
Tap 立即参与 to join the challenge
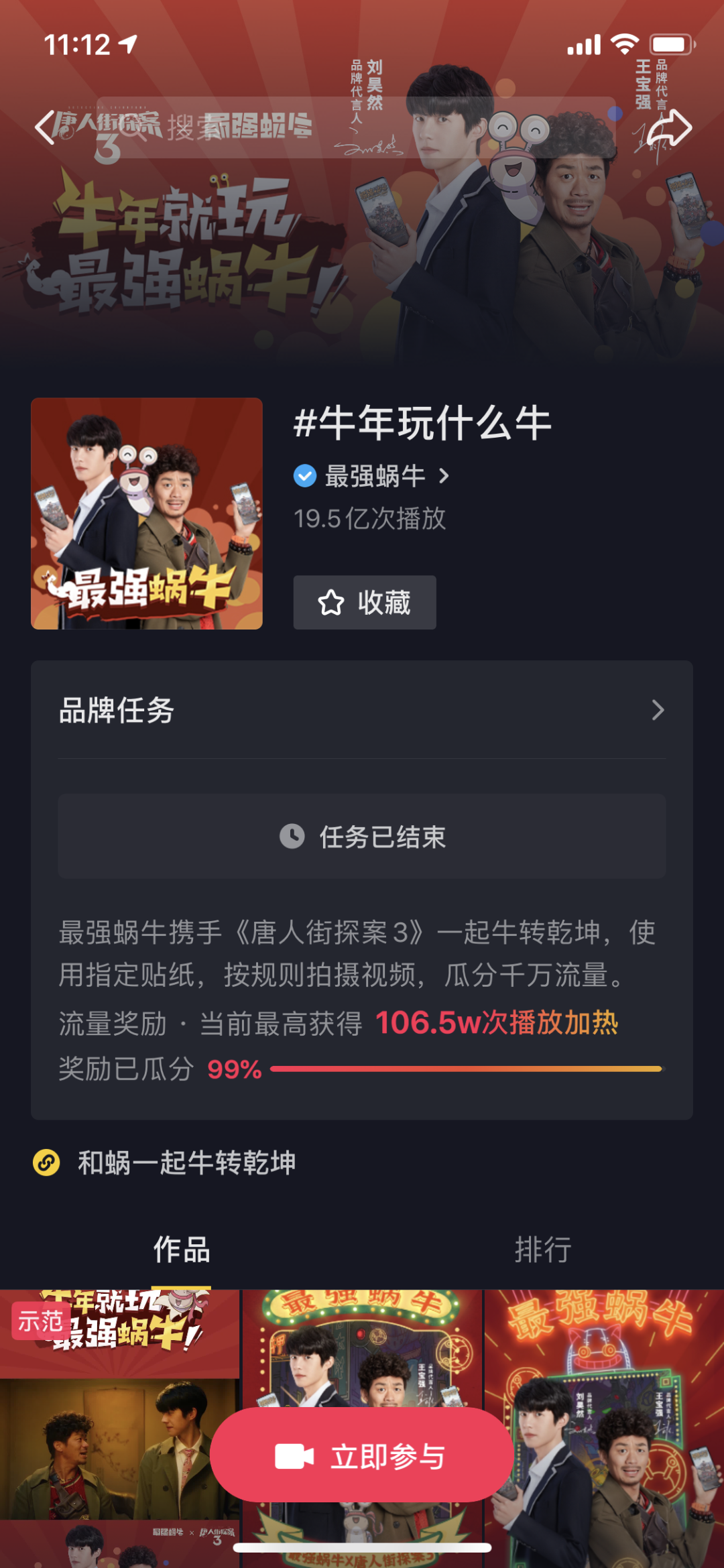362,1456
